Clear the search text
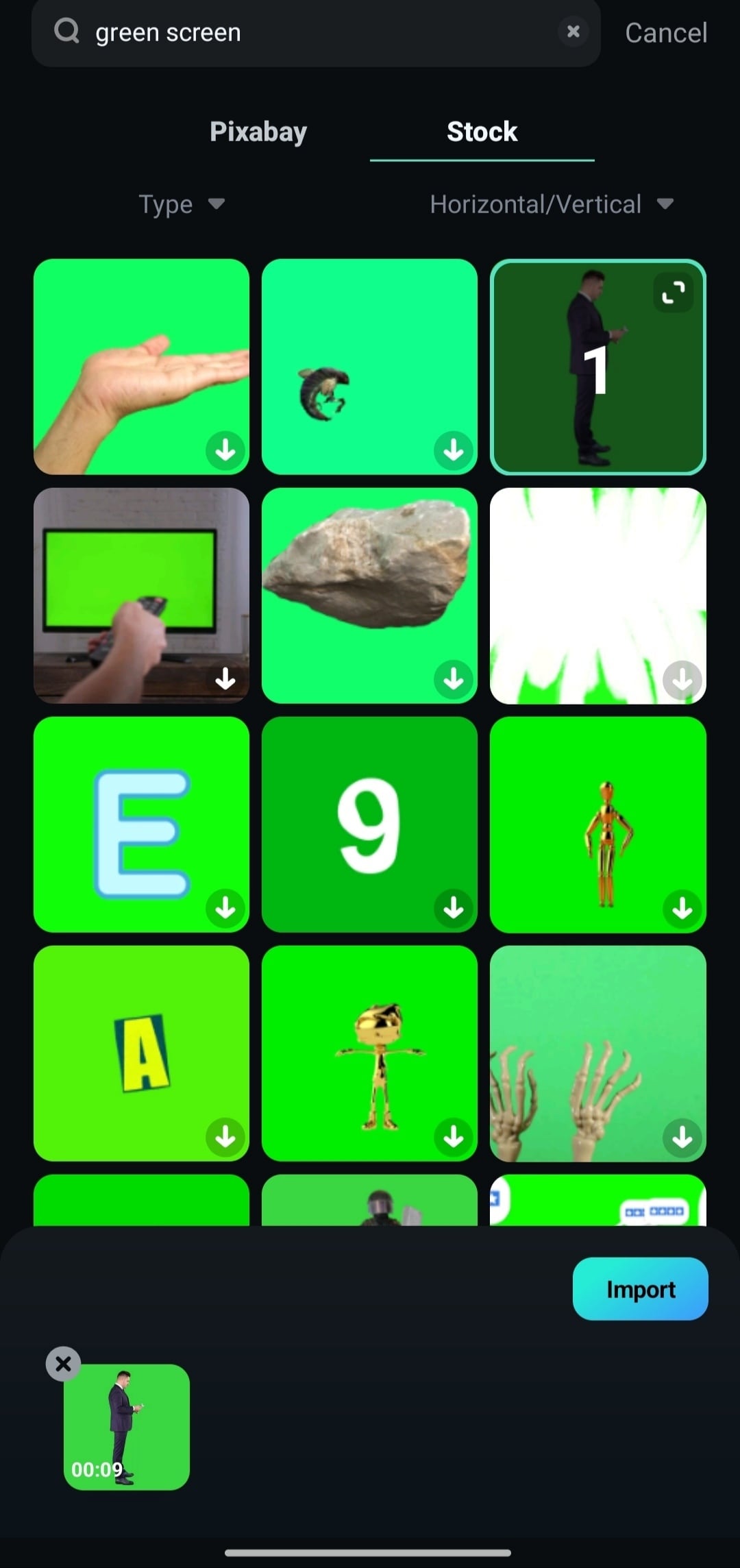740x1568 pixels. click(573, 32)
